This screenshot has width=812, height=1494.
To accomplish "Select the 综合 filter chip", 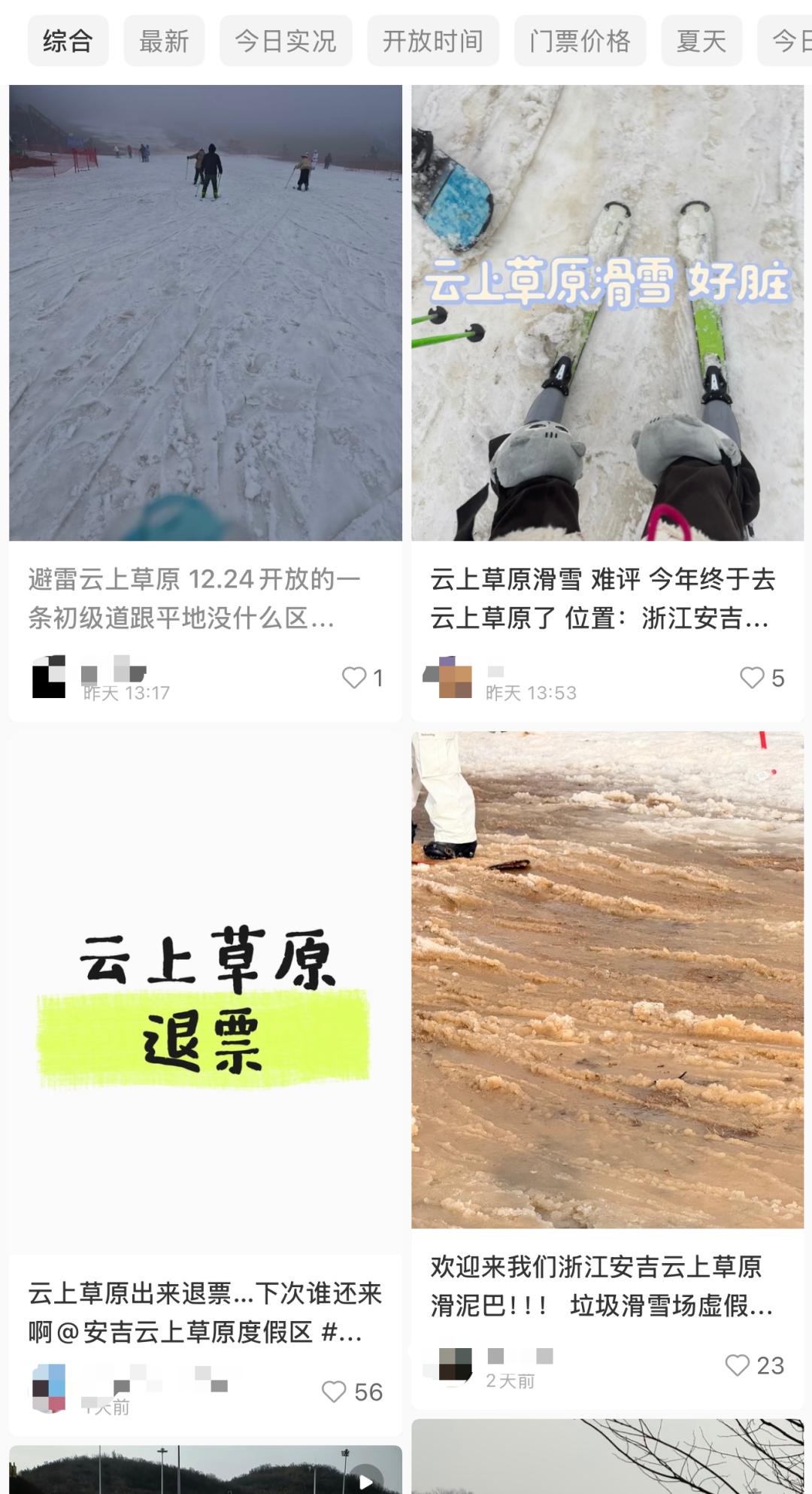I will click(68, 41).
